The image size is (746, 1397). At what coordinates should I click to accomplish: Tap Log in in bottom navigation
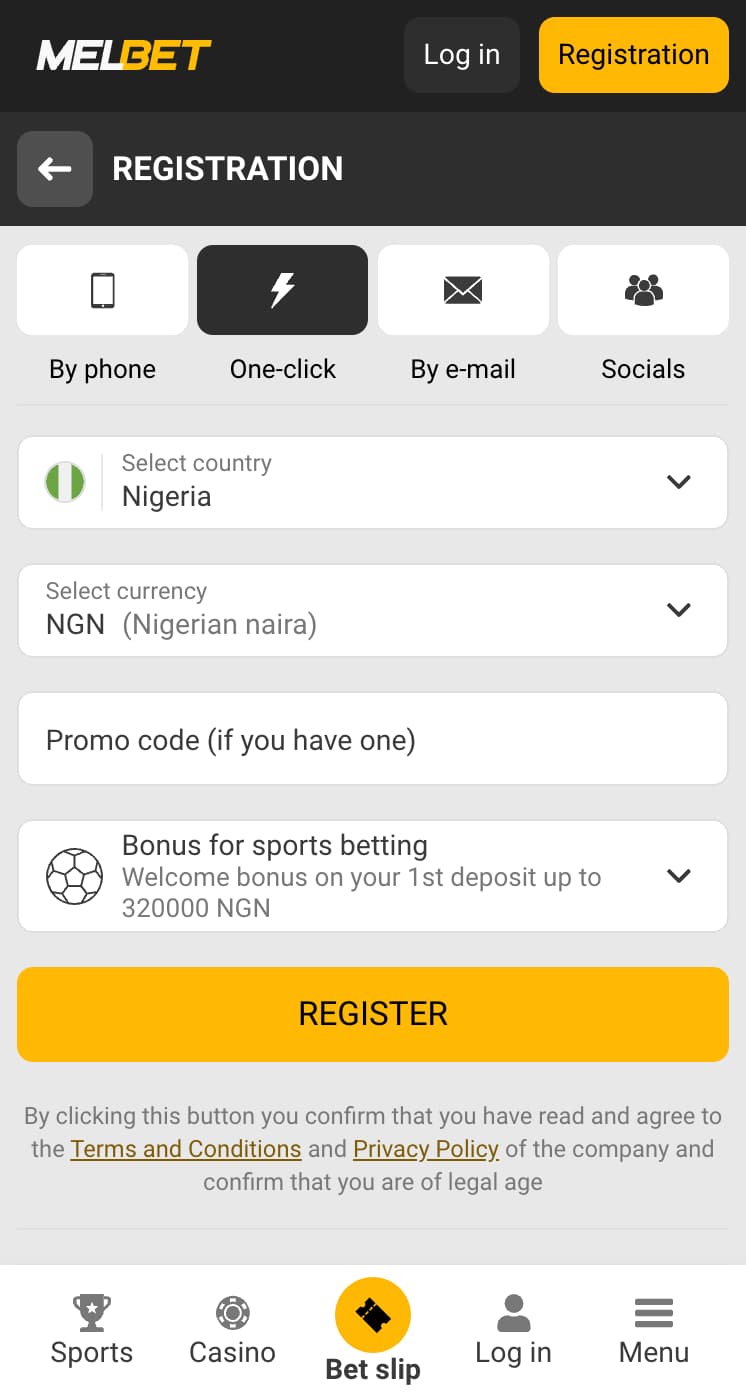point(513,1330)
